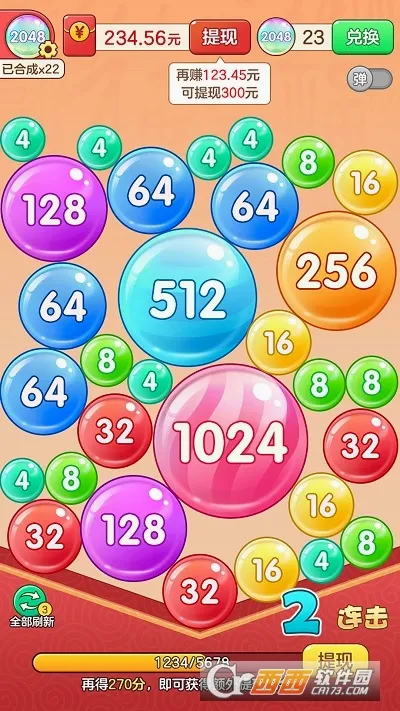The image size is (400, 711).
Task: Tap the 全部刷新 refresh icon
Action: pyautogui.click(x=29, y=600)
